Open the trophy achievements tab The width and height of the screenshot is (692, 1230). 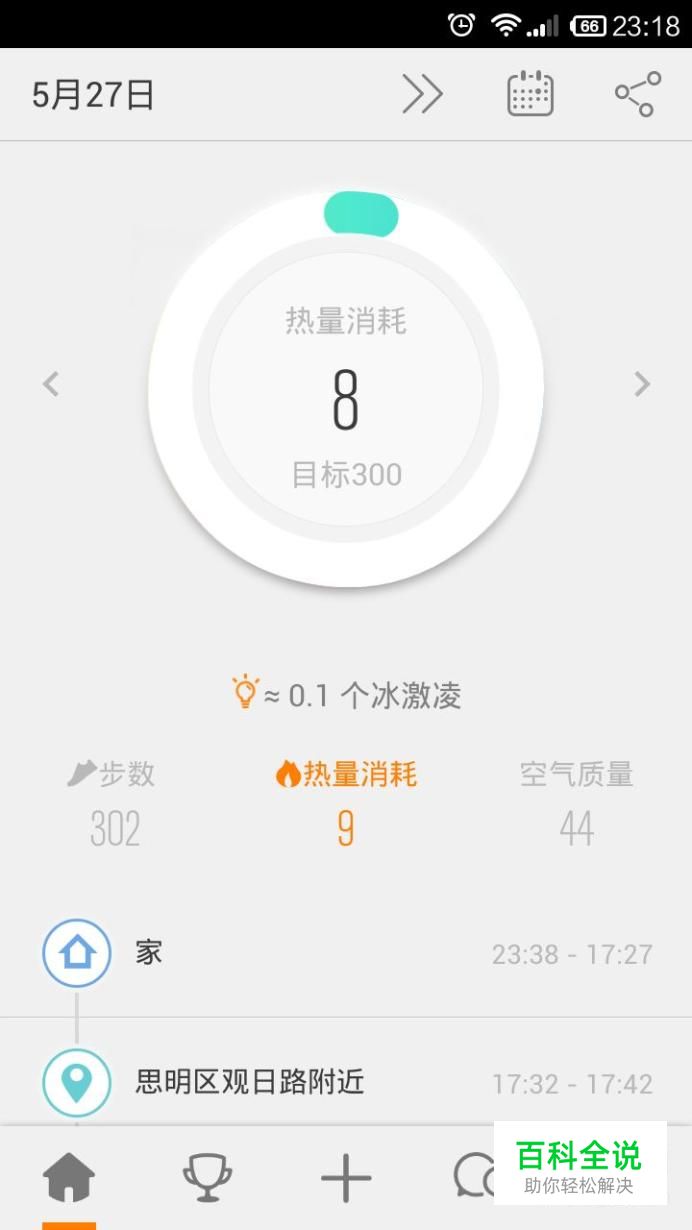click(x=207, y=1177)
